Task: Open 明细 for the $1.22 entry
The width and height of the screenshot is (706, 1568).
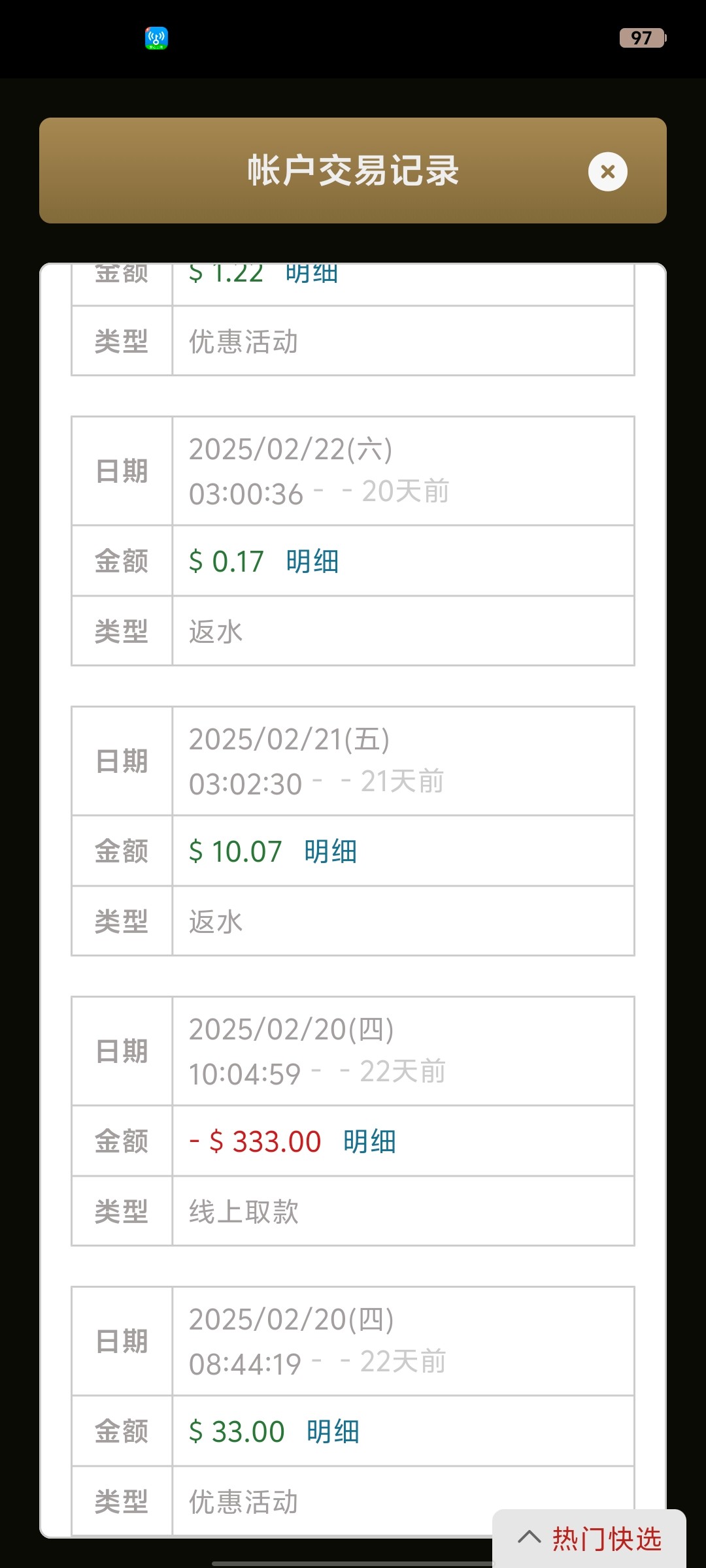Action: 312,274
